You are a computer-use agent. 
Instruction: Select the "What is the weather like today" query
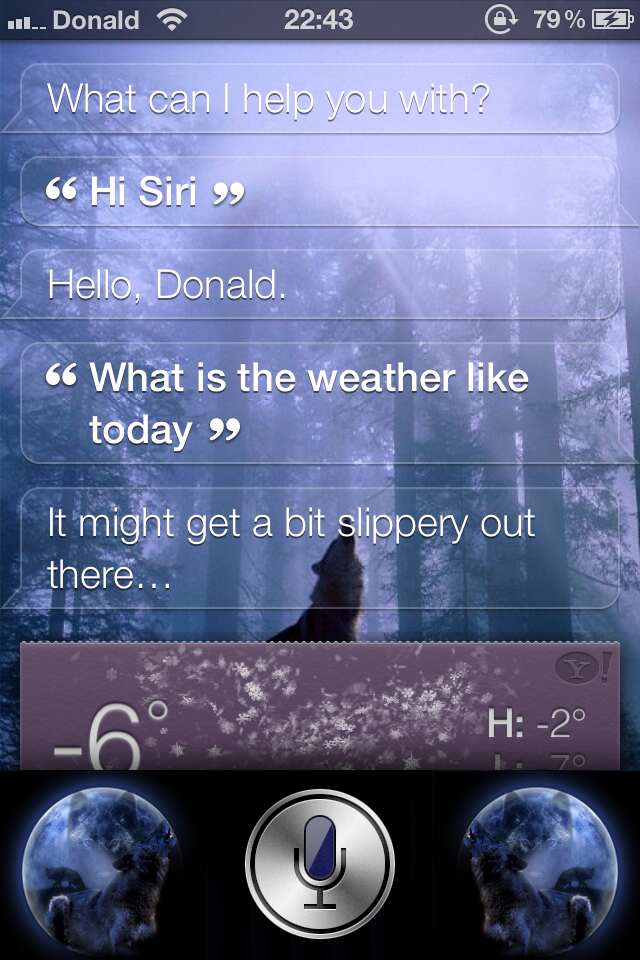point(320,403)
